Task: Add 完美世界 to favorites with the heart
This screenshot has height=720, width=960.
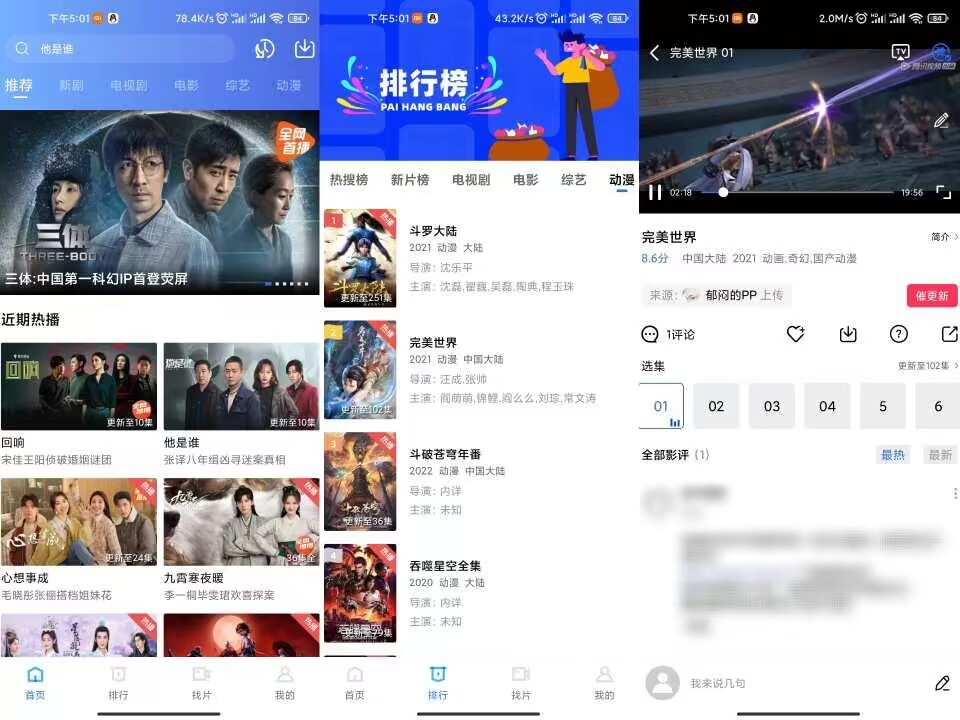Action: click(796, 334)
